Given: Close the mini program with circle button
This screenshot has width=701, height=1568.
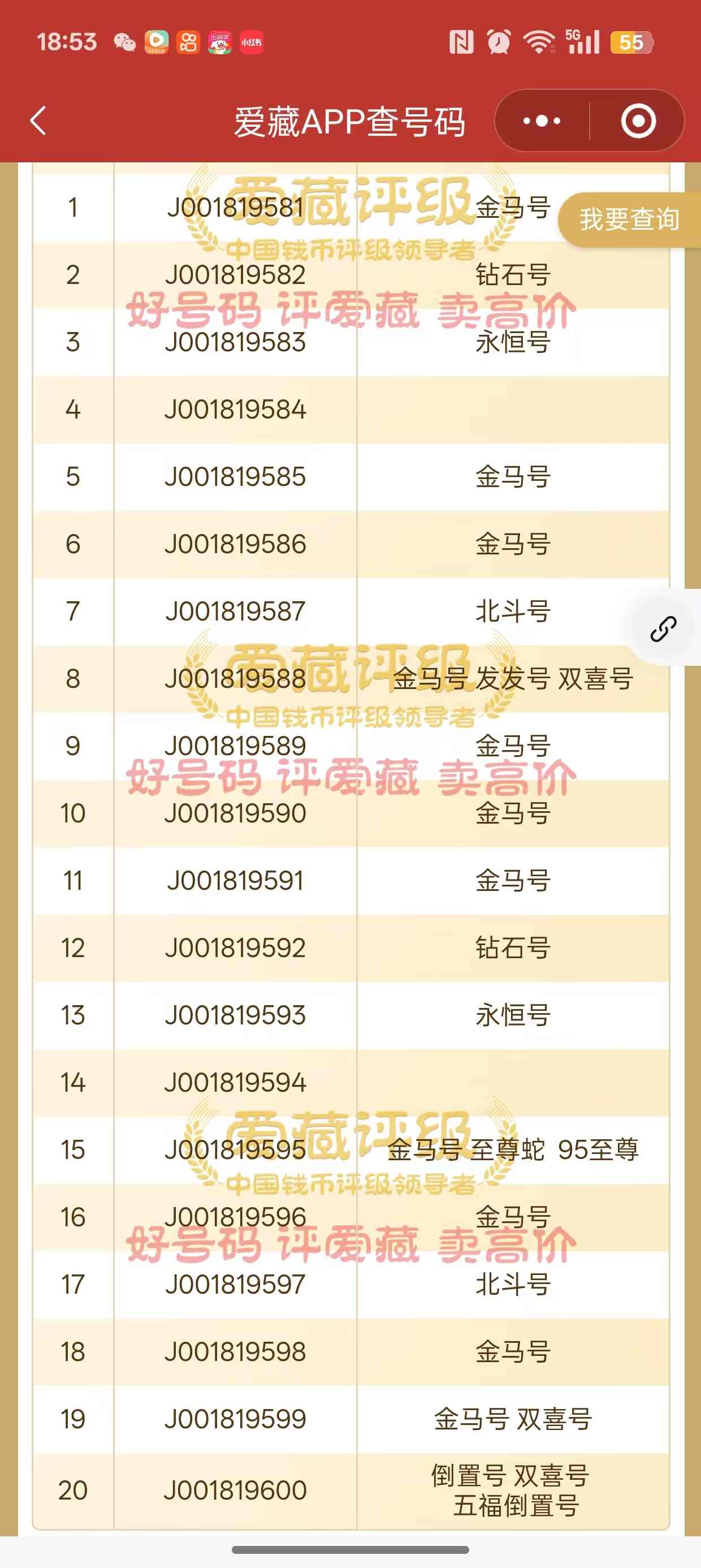Looking at the screenshot, I should [638, 120].
